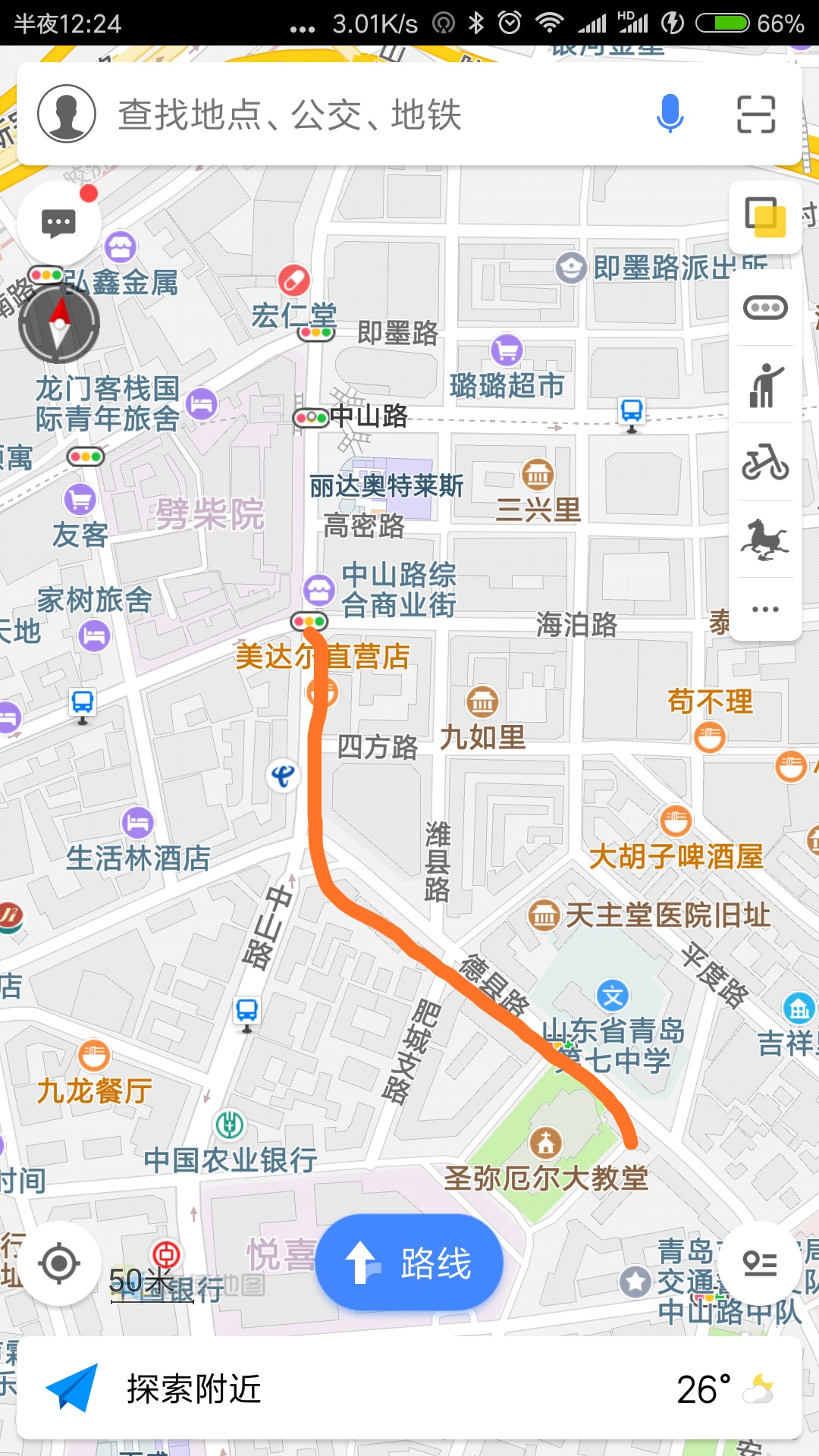
Task: Select the 璐璐超市 map marker
Action: [507, 351]
